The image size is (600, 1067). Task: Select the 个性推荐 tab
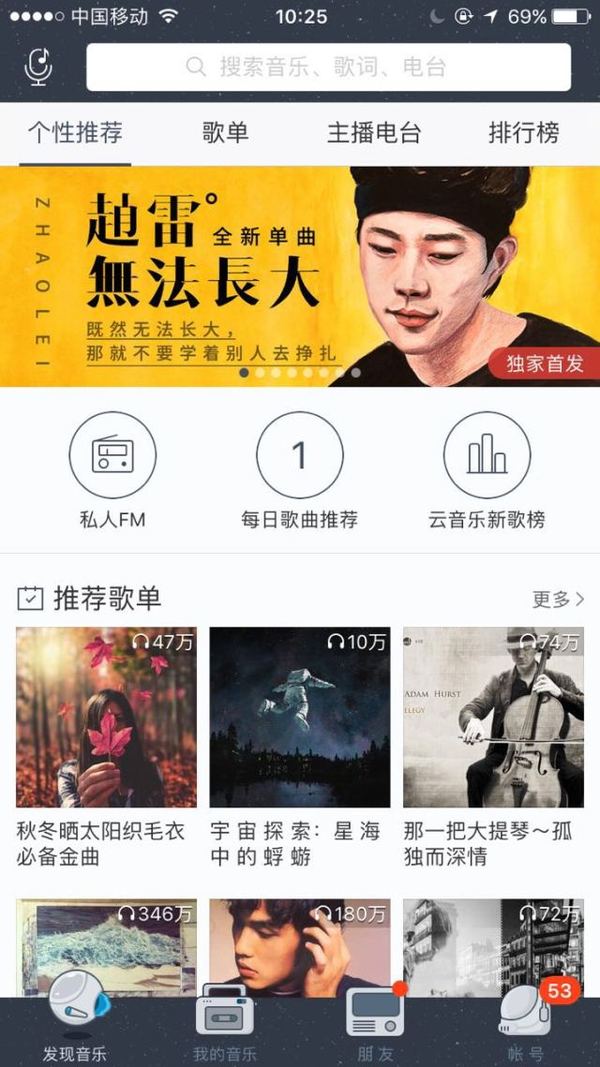click(75, 133)
